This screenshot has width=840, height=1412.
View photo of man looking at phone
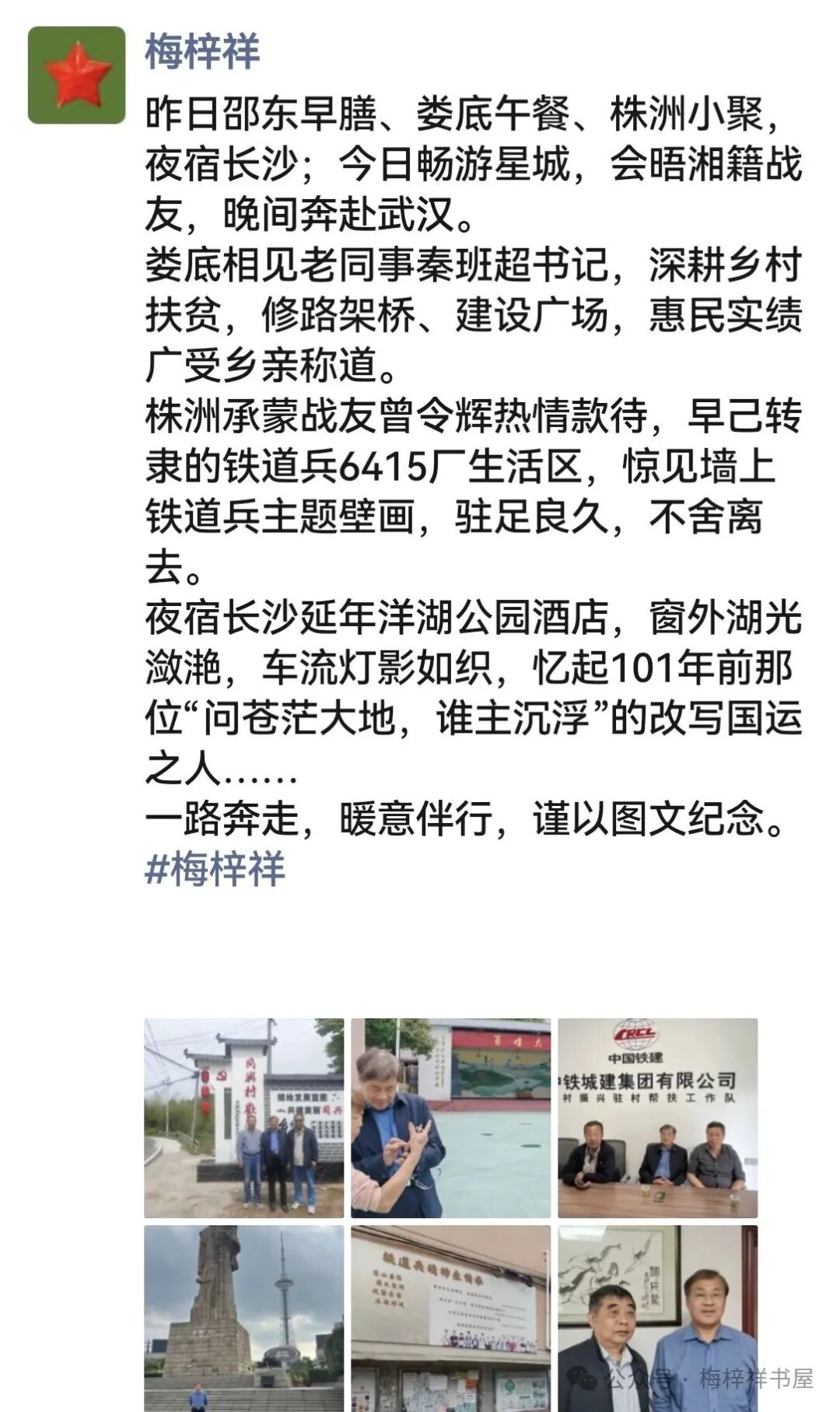(x=450, y=1118)
